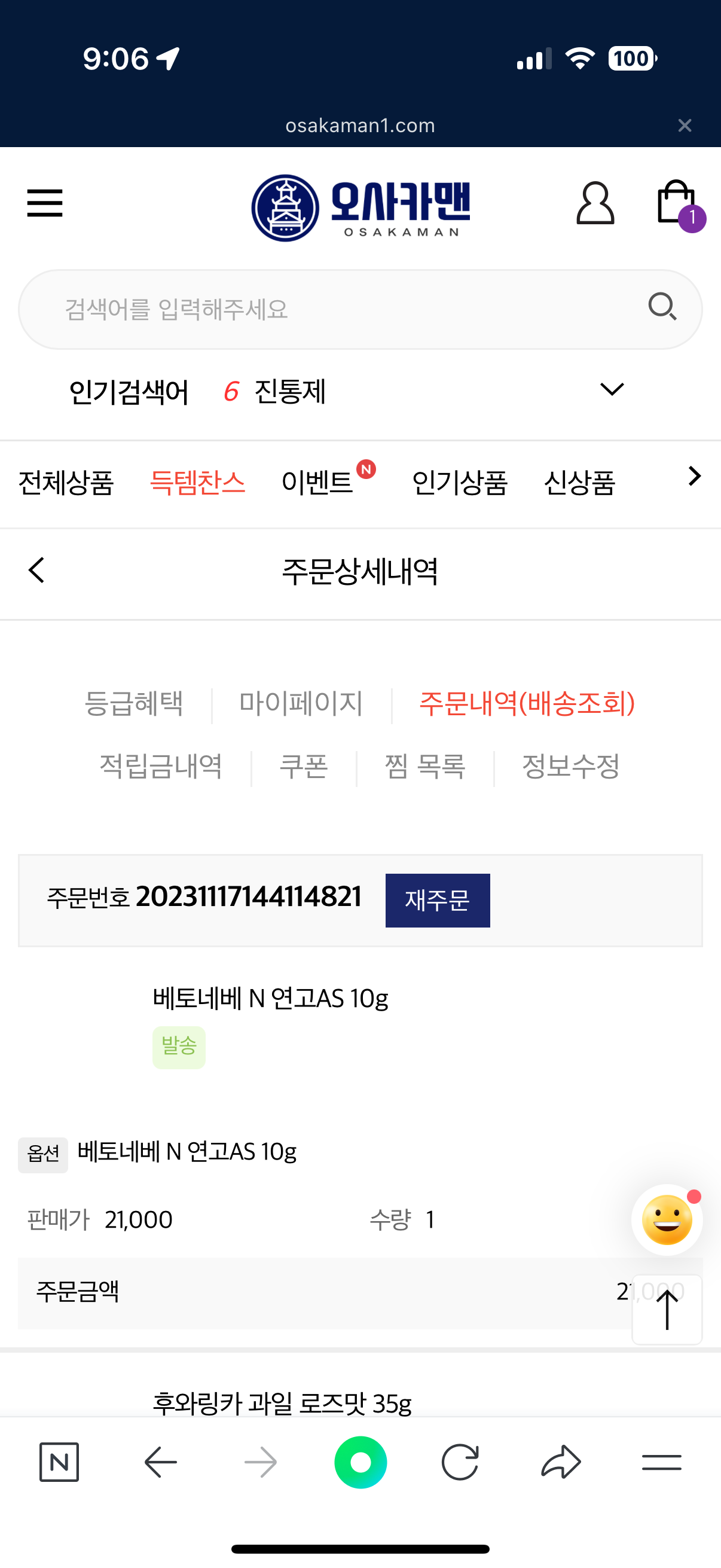Image resolution: width=721 pixels, height=1568 pixels.
Task: Open the user account icon
Action: click(x=595, y=203)
